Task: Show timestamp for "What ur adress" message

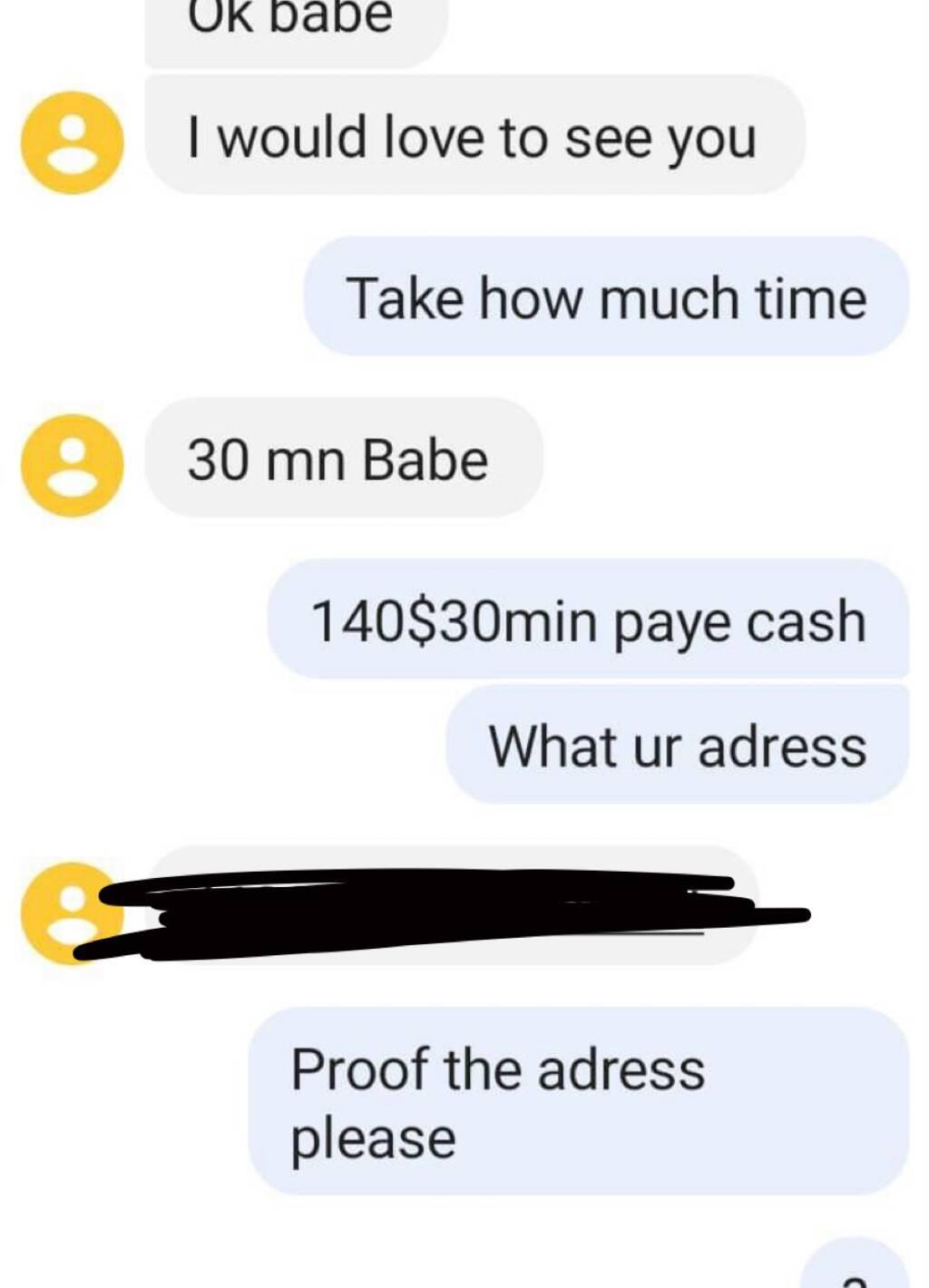Action: pyautogui.click(x=677, y=746)
